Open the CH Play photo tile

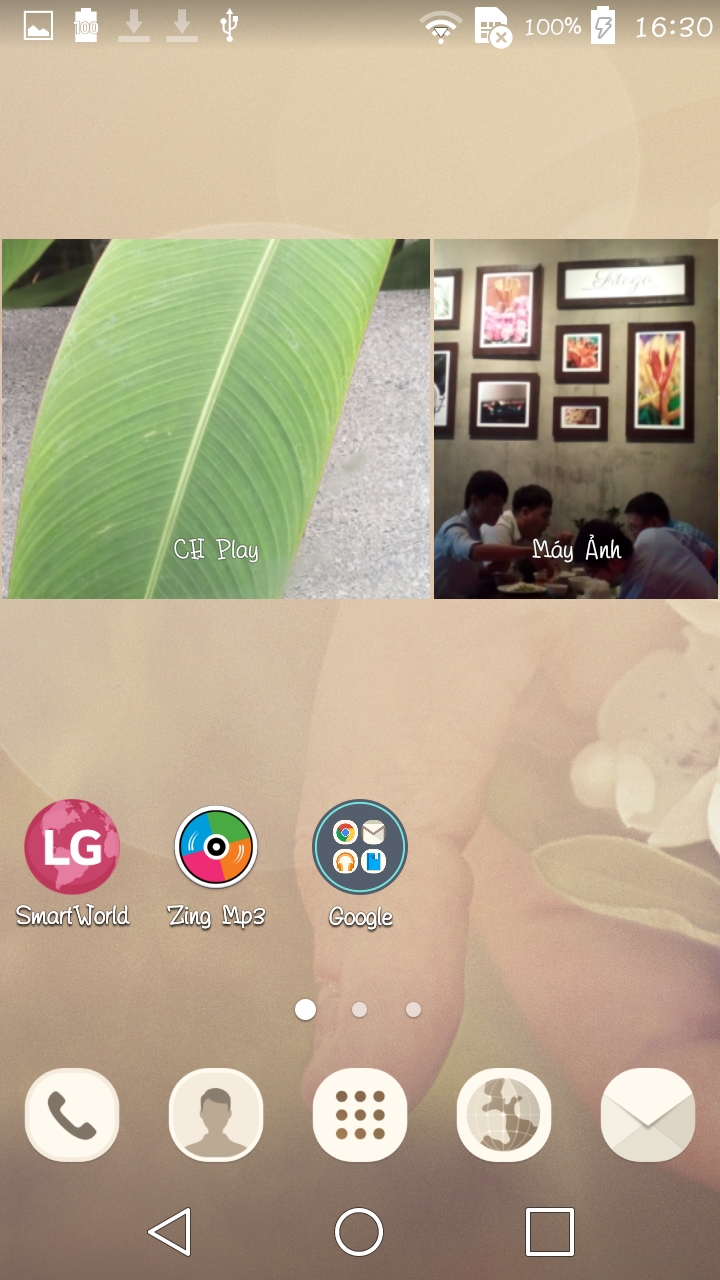point(216,419)
